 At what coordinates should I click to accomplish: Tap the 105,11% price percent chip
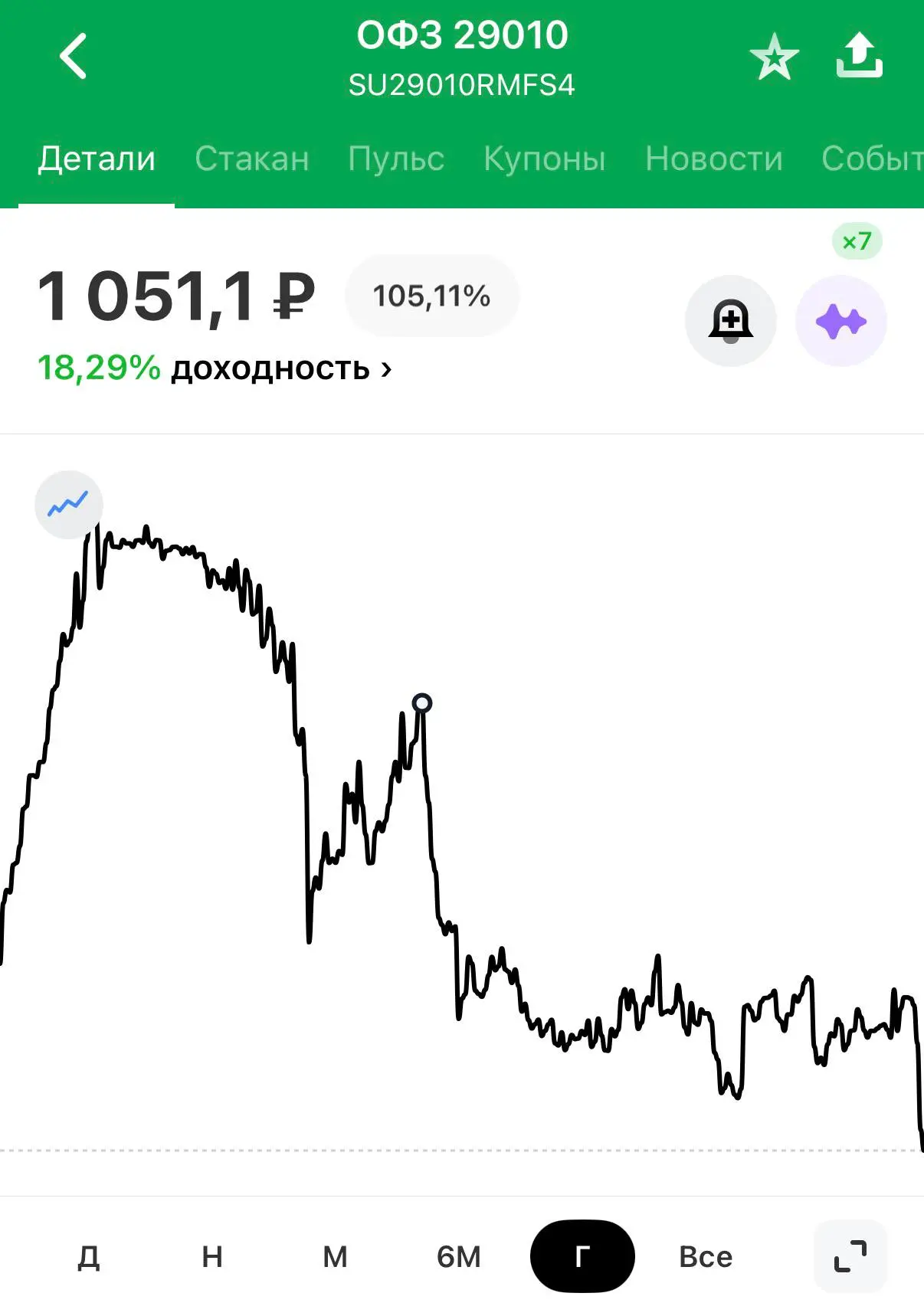432,296
